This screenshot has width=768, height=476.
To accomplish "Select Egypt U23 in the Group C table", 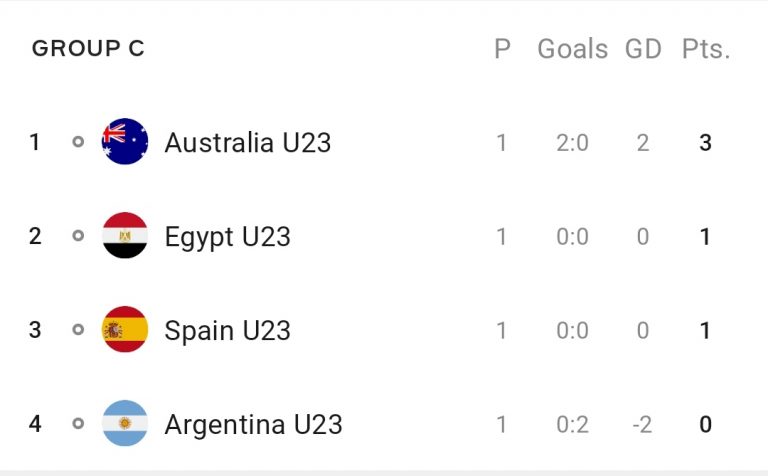I will pyautogui.click(x=227, y=237).
